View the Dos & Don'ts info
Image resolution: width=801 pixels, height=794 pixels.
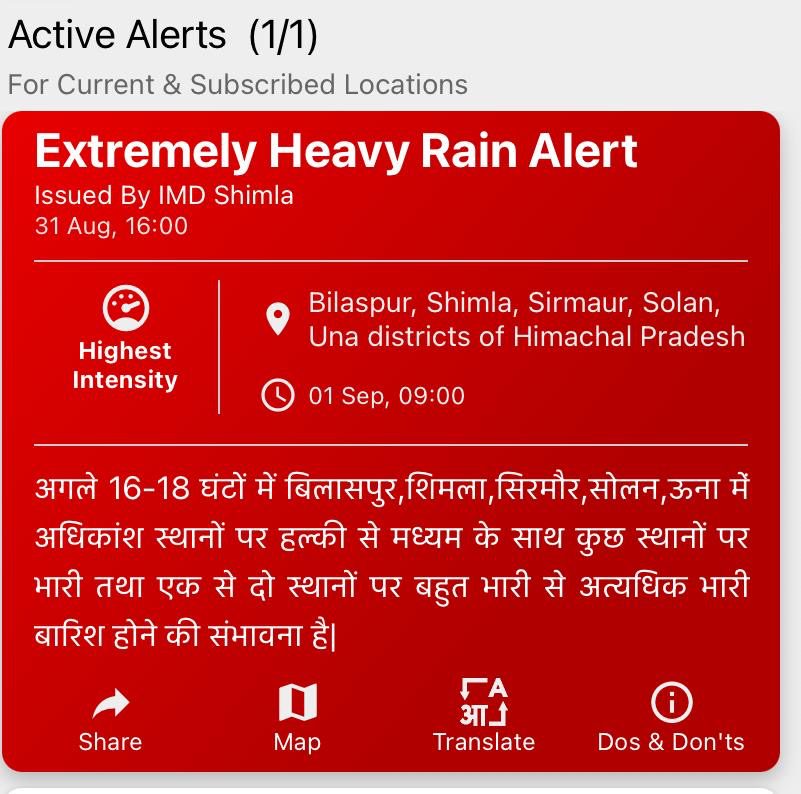(x=671, y=716)
